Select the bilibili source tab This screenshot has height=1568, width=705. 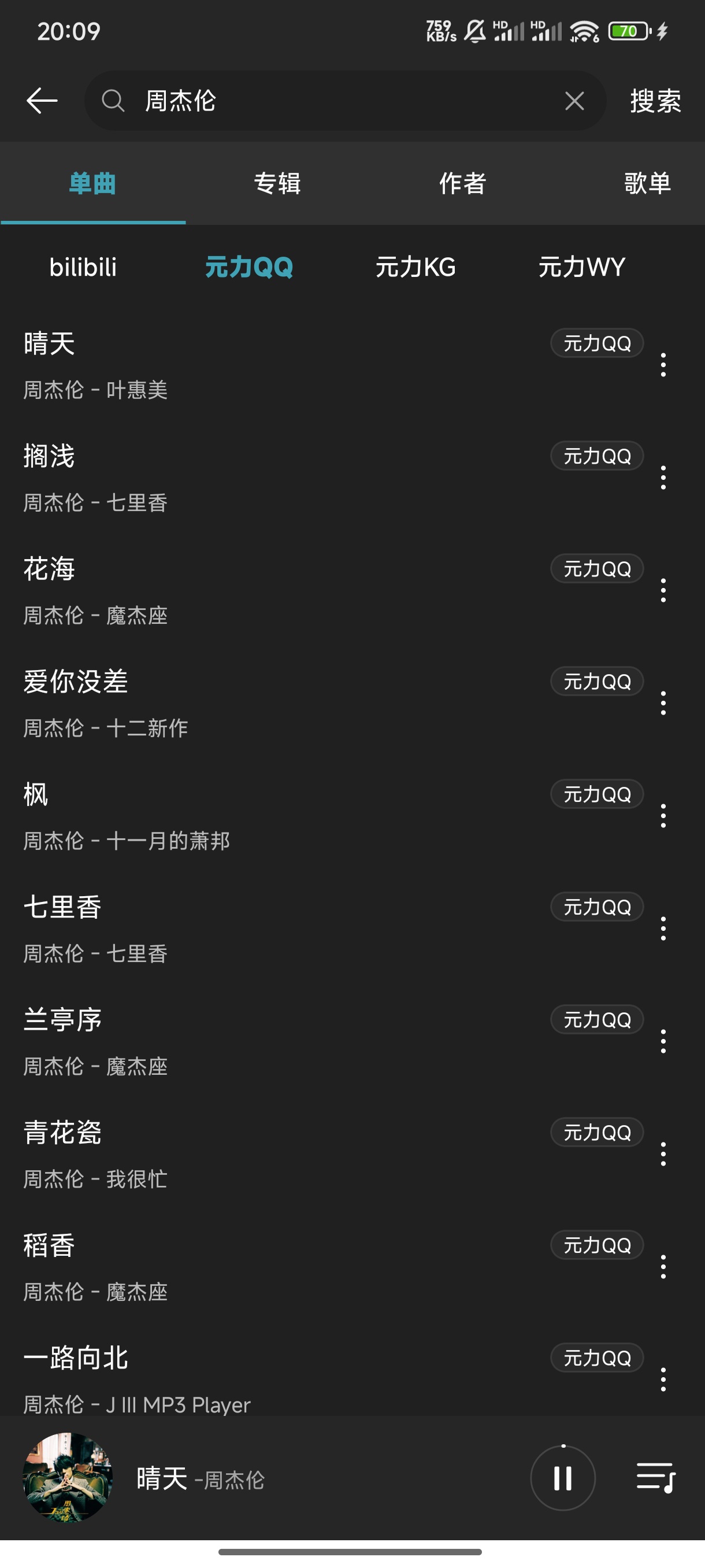[83, 267]
